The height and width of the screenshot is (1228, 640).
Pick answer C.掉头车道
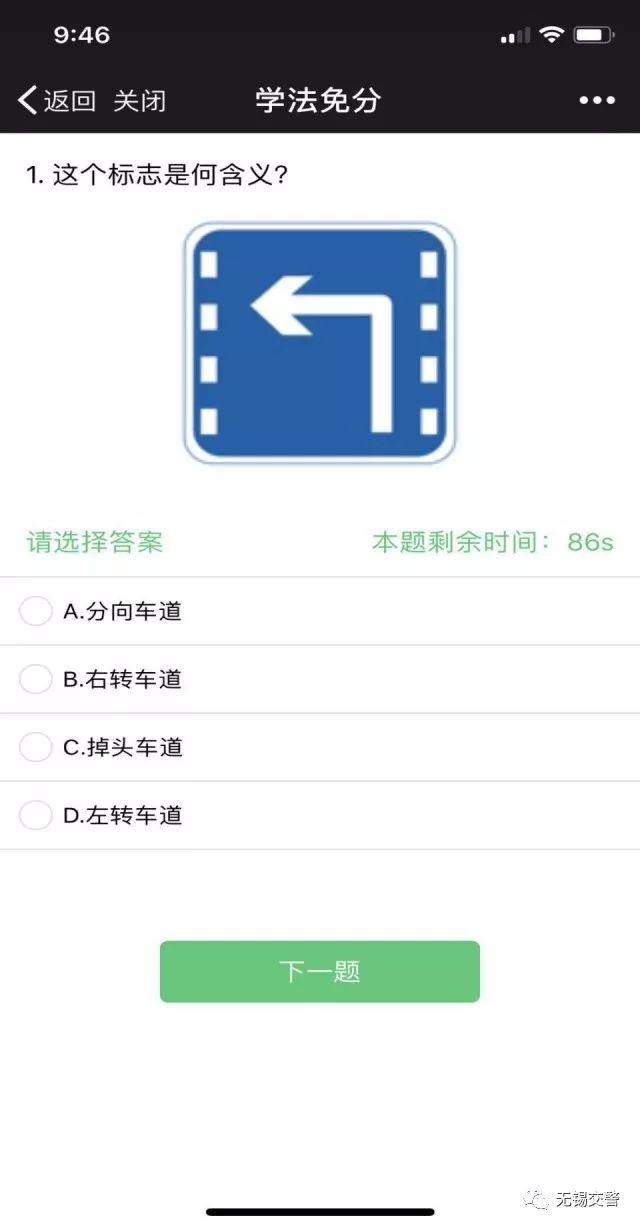click(320, 747)
